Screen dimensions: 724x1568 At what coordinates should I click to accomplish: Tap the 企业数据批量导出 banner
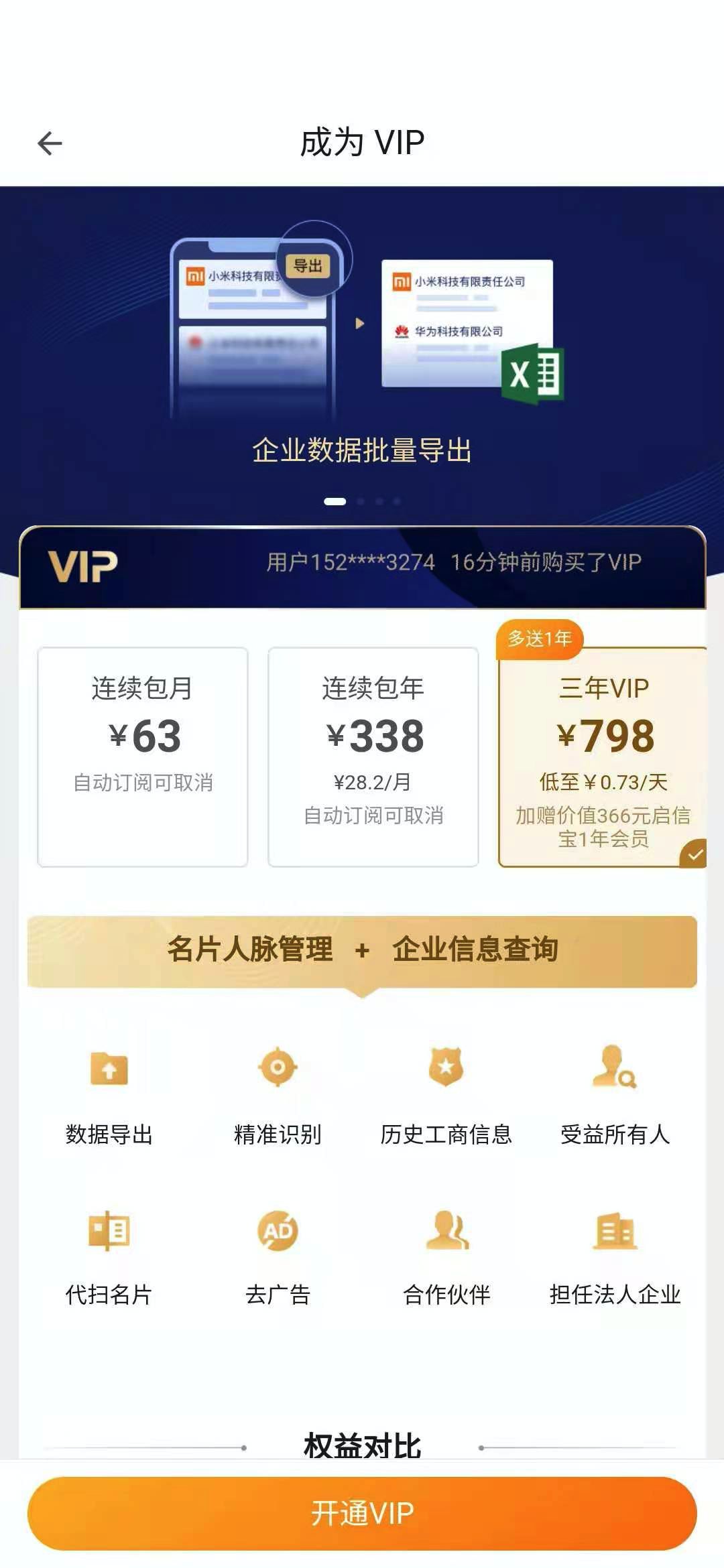(362, 348)
